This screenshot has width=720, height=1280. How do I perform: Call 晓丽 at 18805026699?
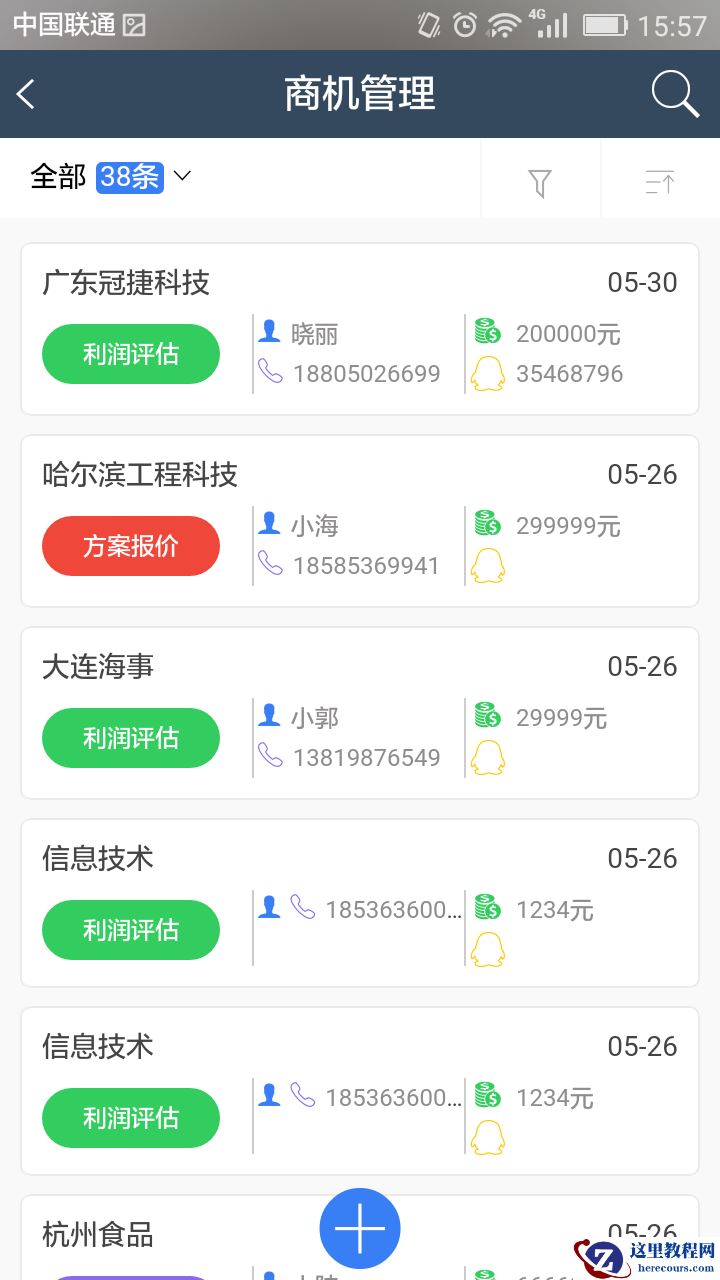pos(366,374)
